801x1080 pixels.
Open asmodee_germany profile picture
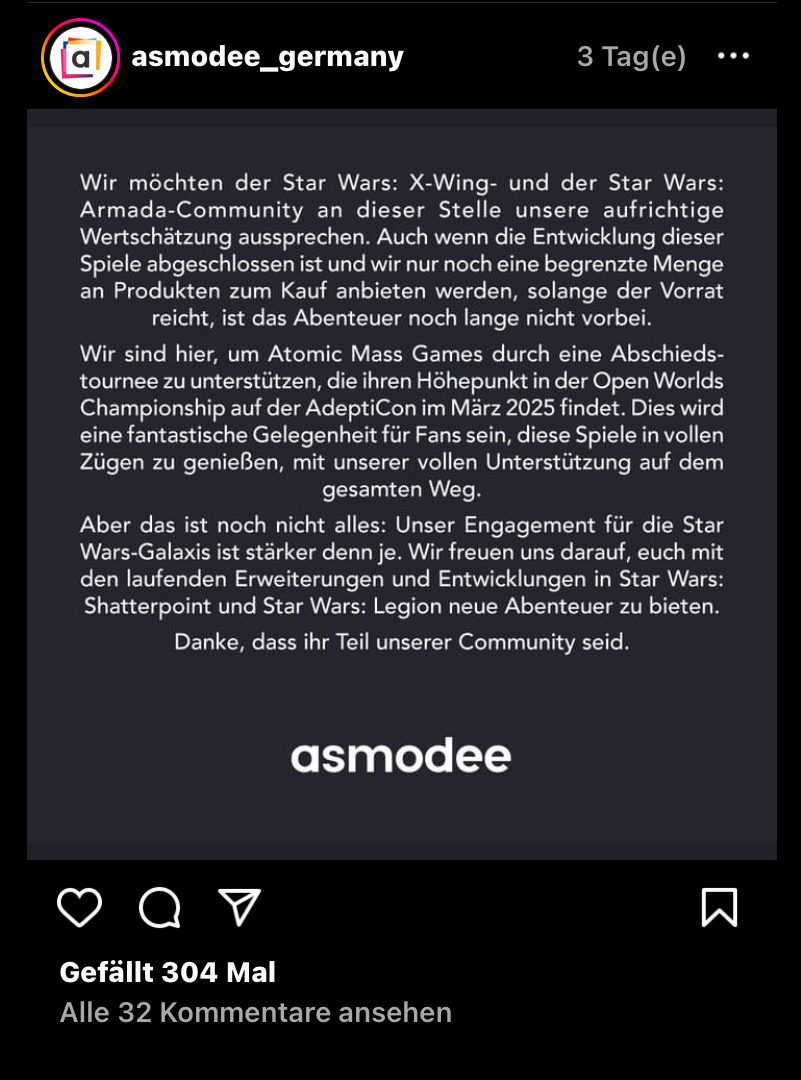point(80,57)
